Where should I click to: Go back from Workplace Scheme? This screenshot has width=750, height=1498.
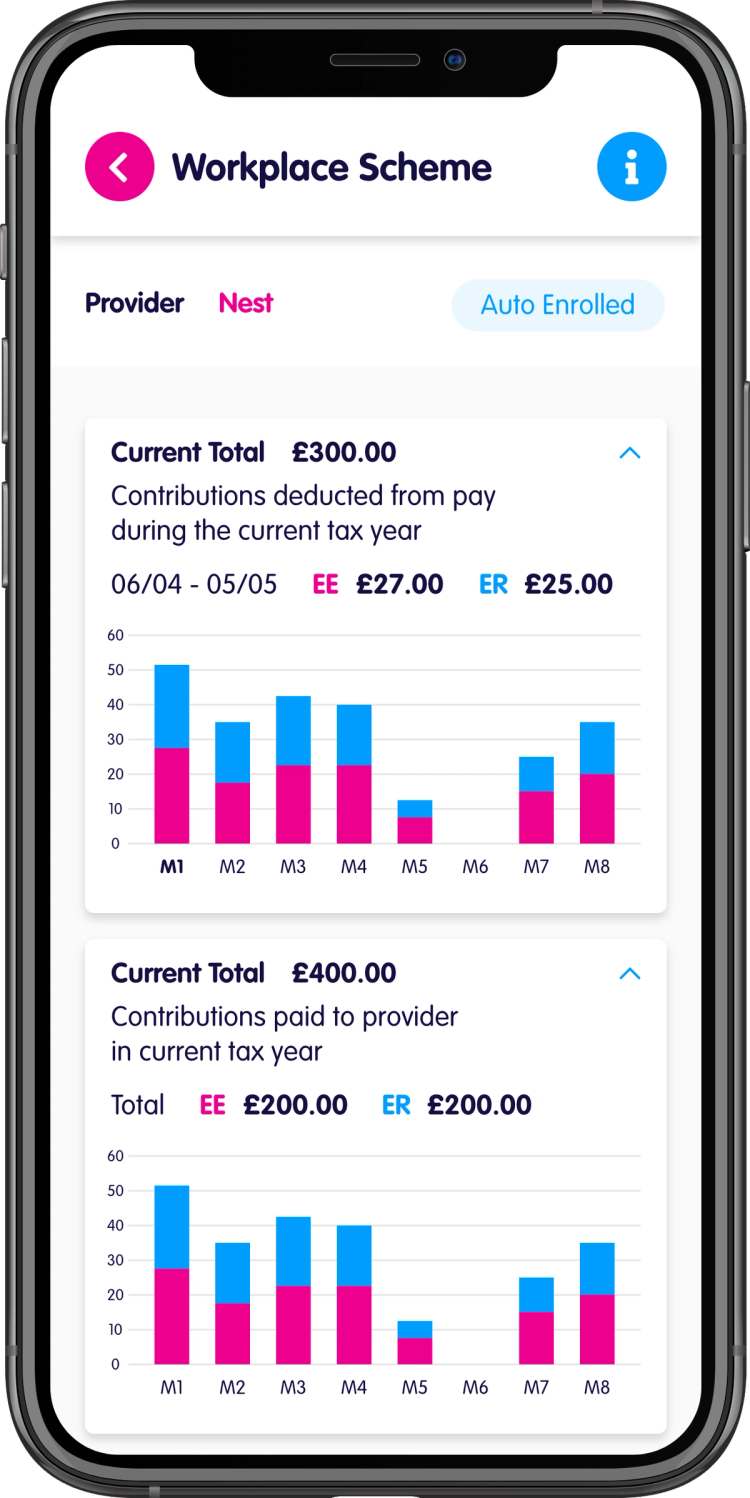pyautogui.click(x=120, y=167)
